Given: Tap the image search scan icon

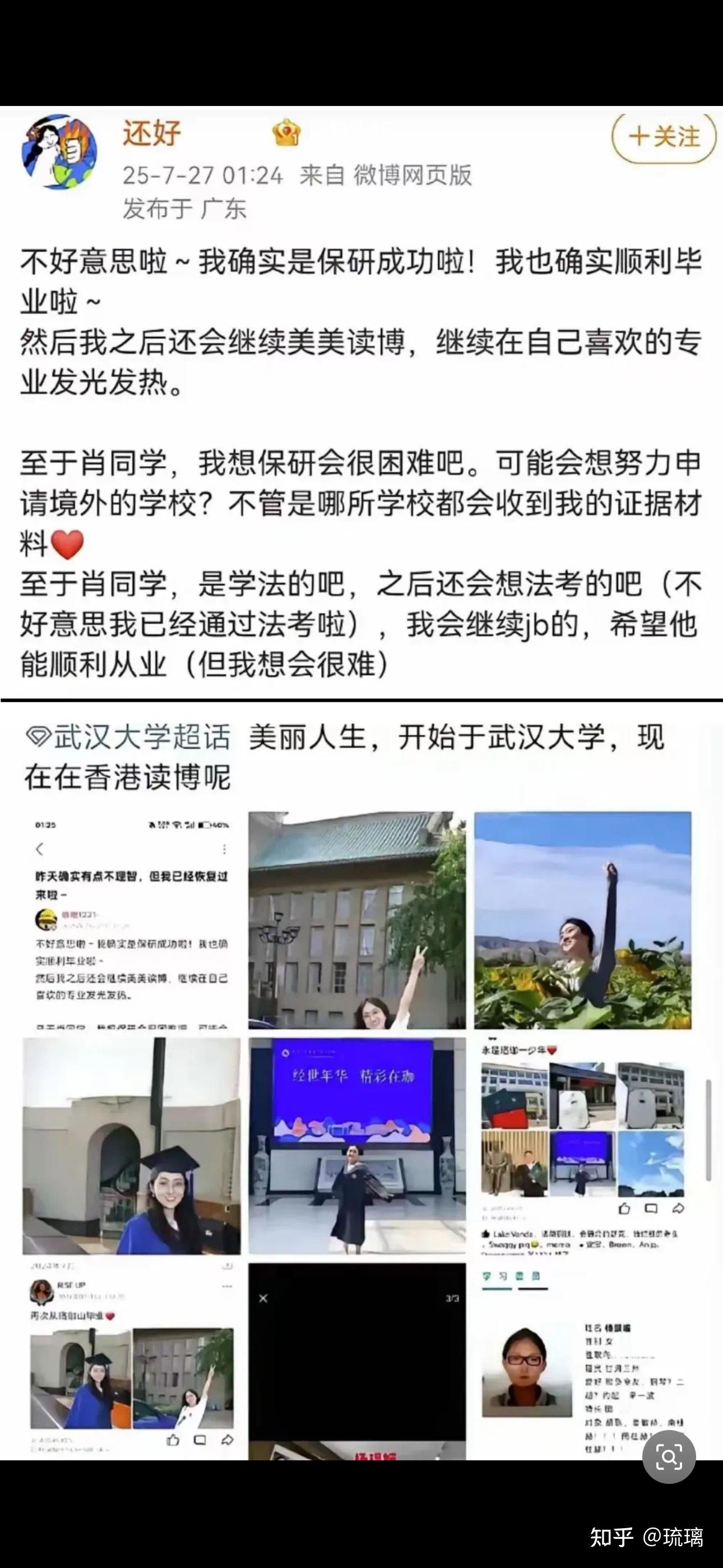Looking at the screenshot, I should 669,1456.
